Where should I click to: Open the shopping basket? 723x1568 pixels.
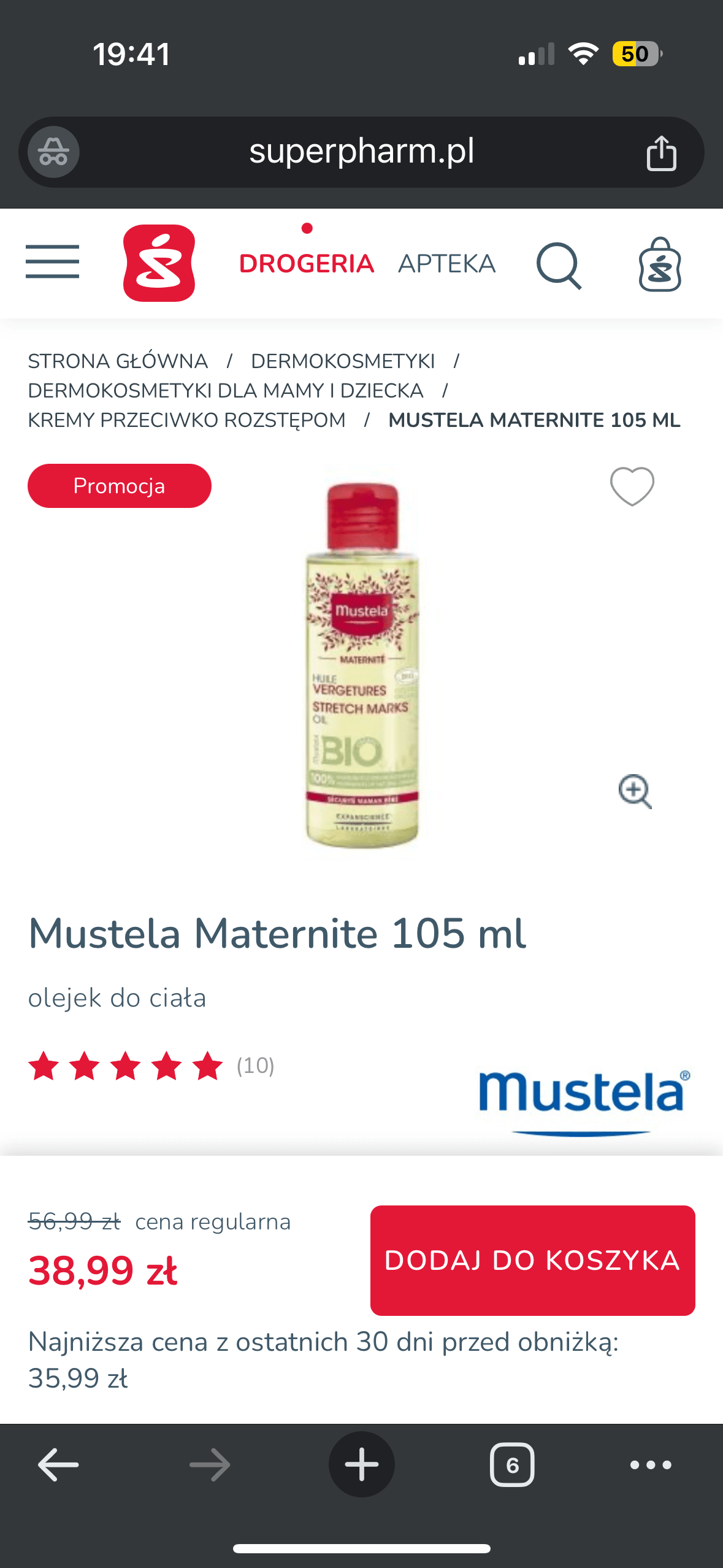[x=659, y=265]
